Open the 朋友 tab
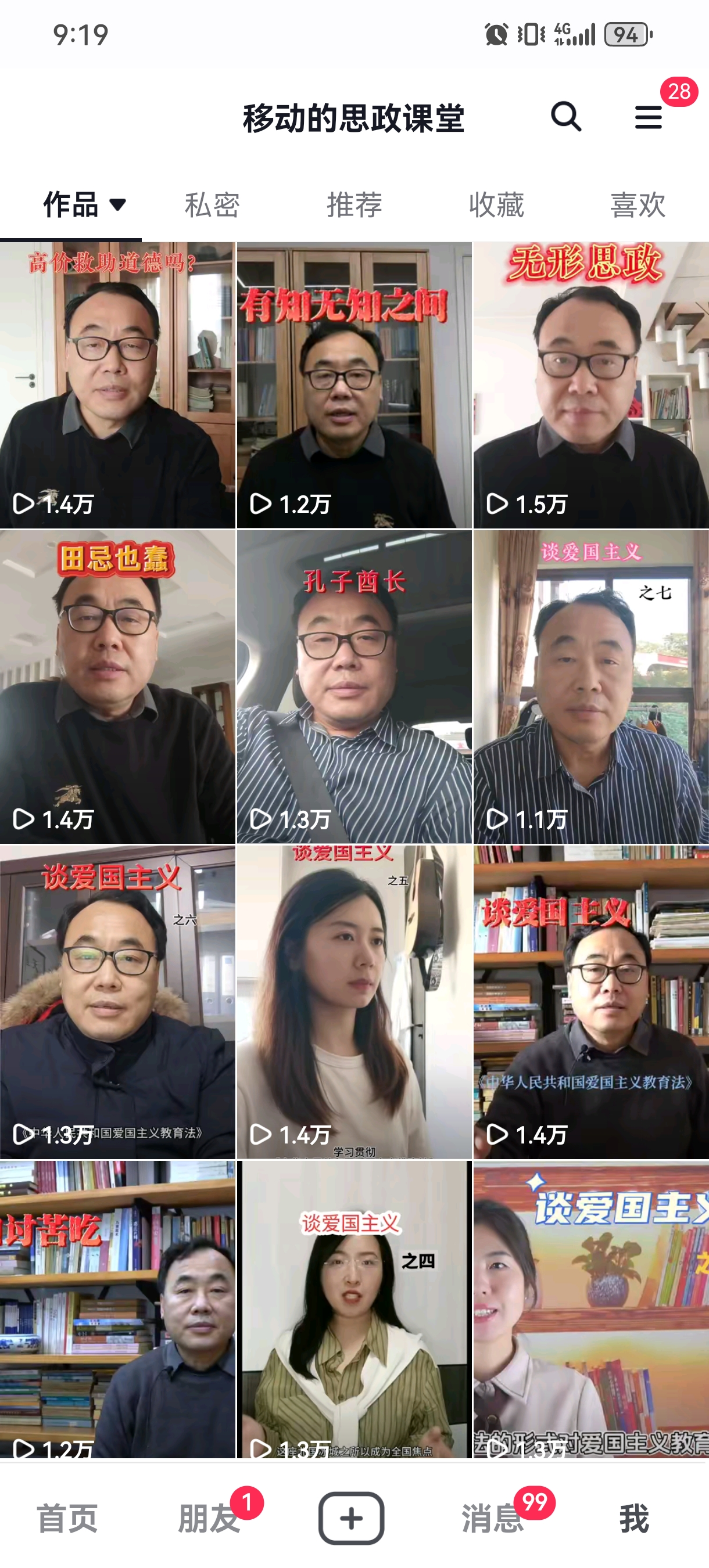Screen dimensions: 709x1568 (209, 1518)
